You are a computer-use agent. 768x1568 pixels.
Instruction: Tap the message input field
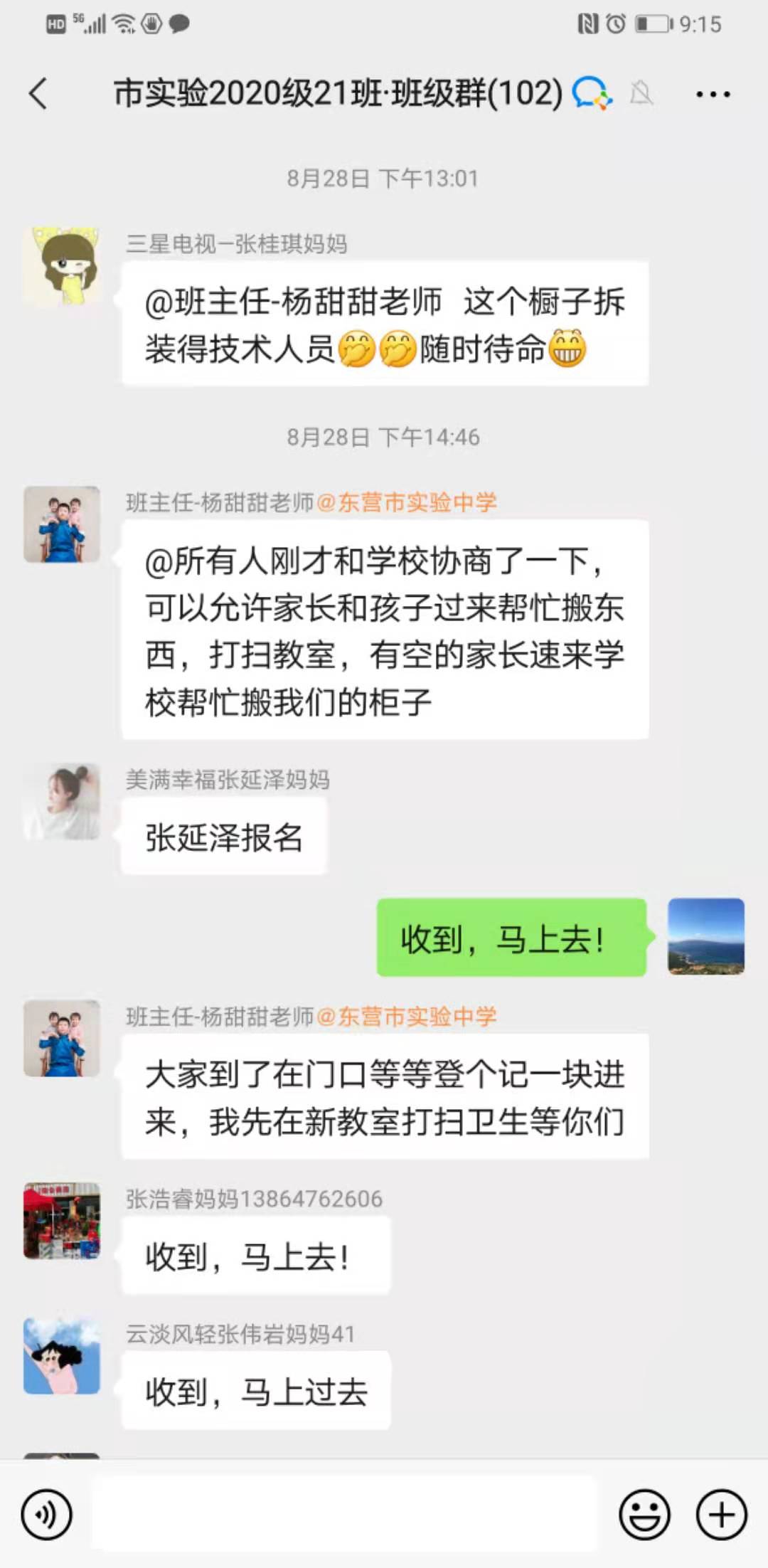click(x=345, y=1514)
